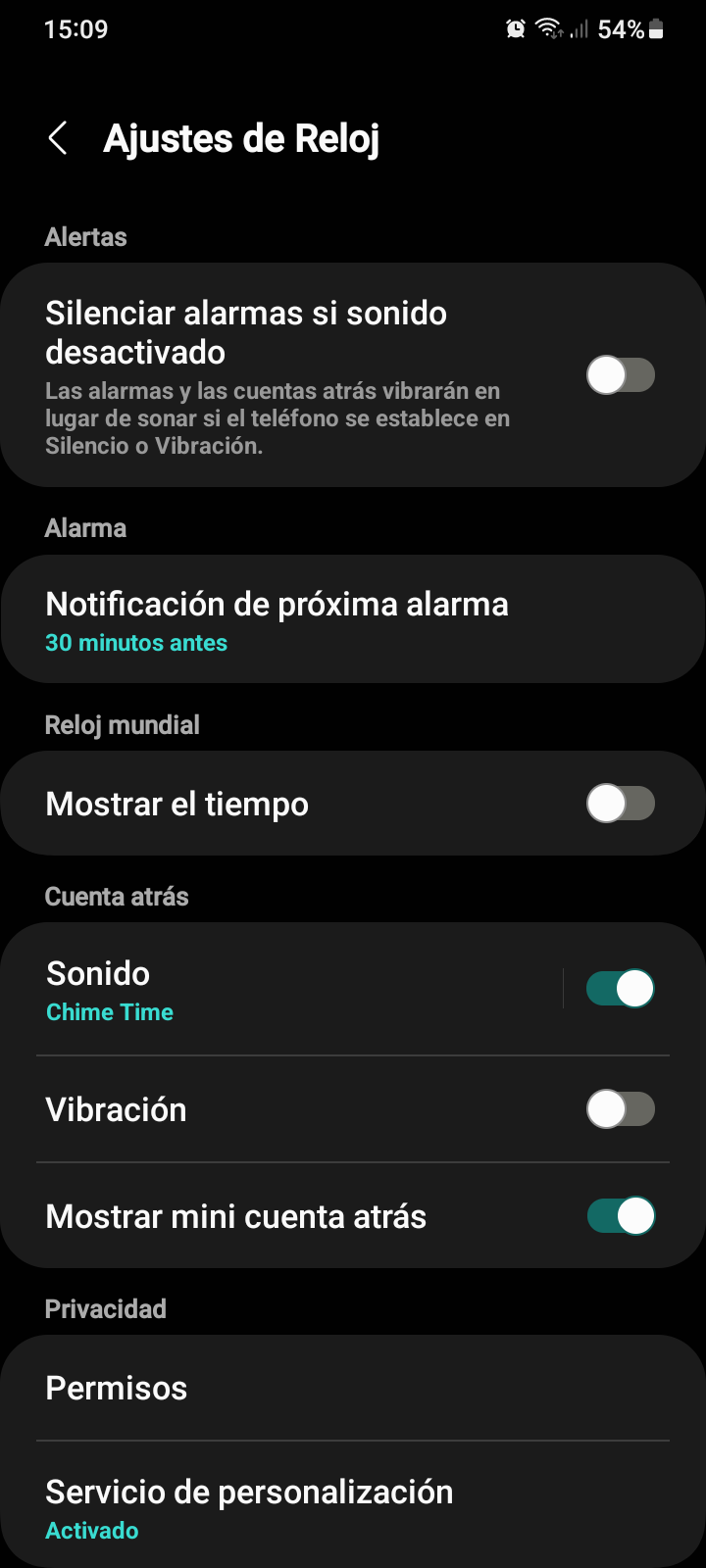Disable Mostrar mini cuenta atrás

click(x=620, y=1216)
